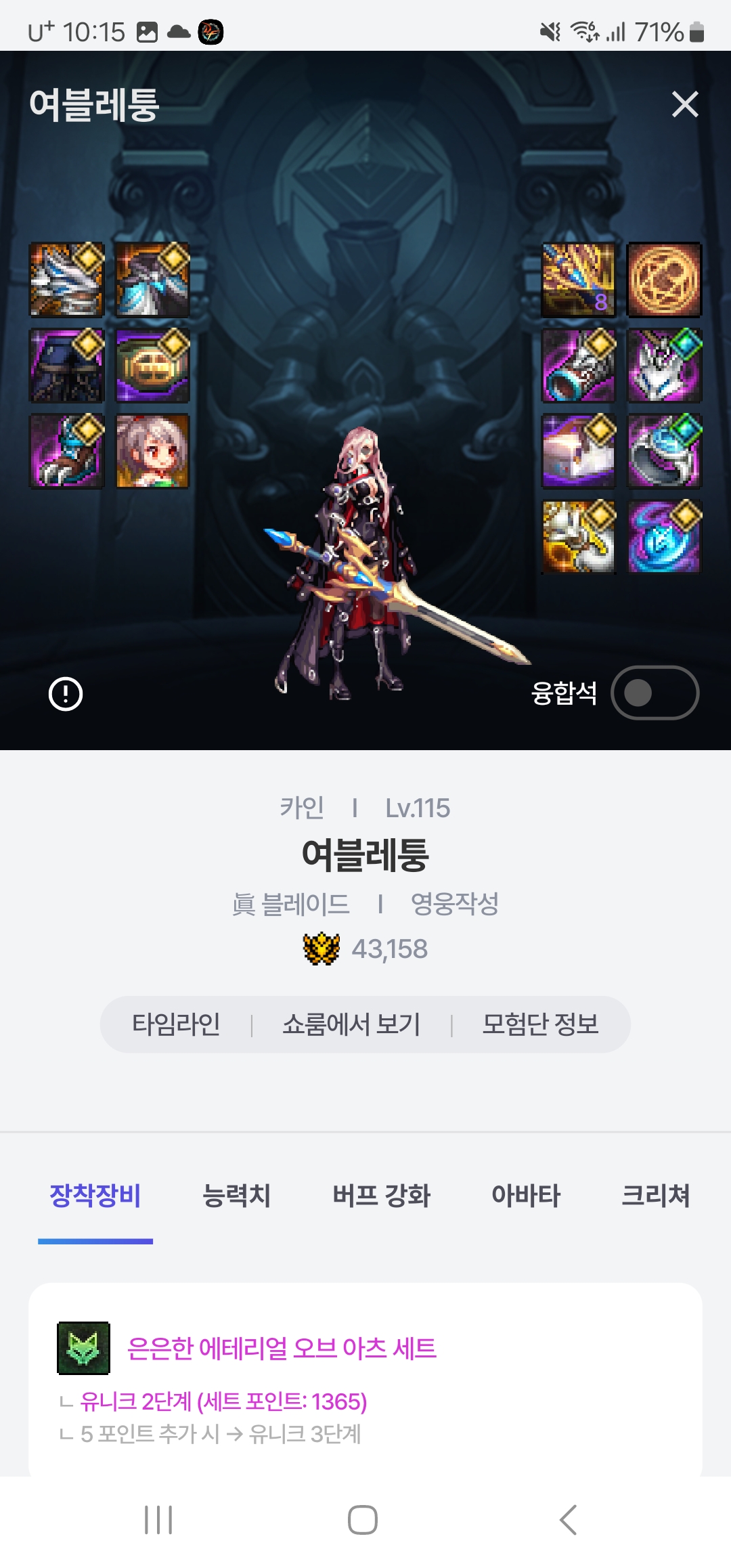Open the weapon item with number 8
The height and width of the screenshot is (1568, 731).
point(579,280)
